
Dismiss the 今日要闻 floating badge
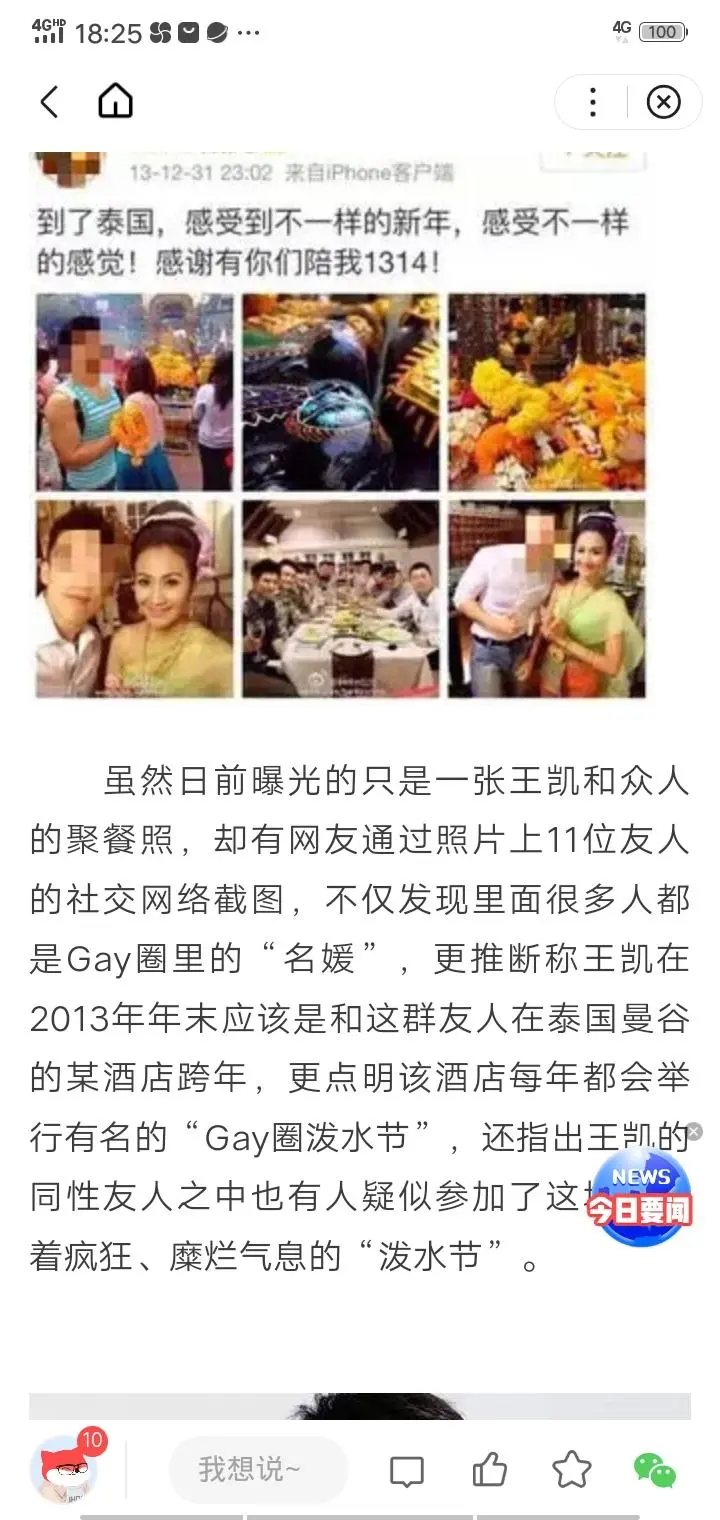[694, 1131]
